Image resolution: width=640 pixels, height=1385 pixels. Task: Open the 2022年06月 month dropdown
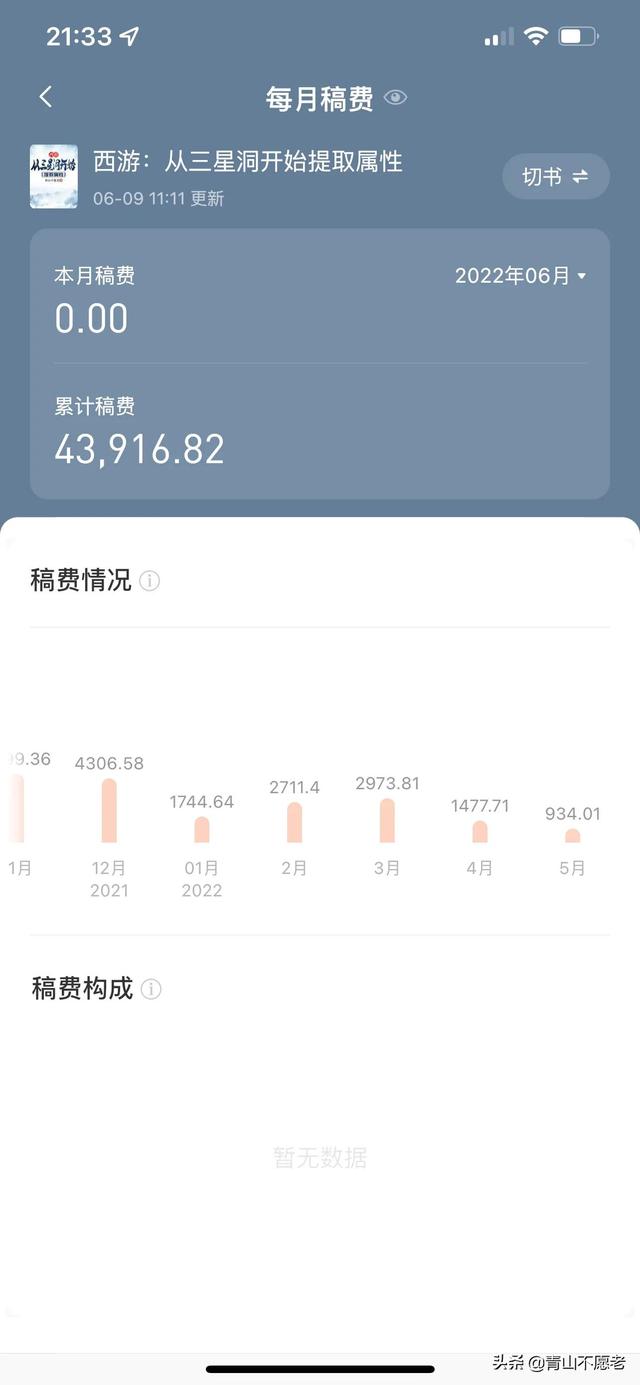[x=520, y=275]
